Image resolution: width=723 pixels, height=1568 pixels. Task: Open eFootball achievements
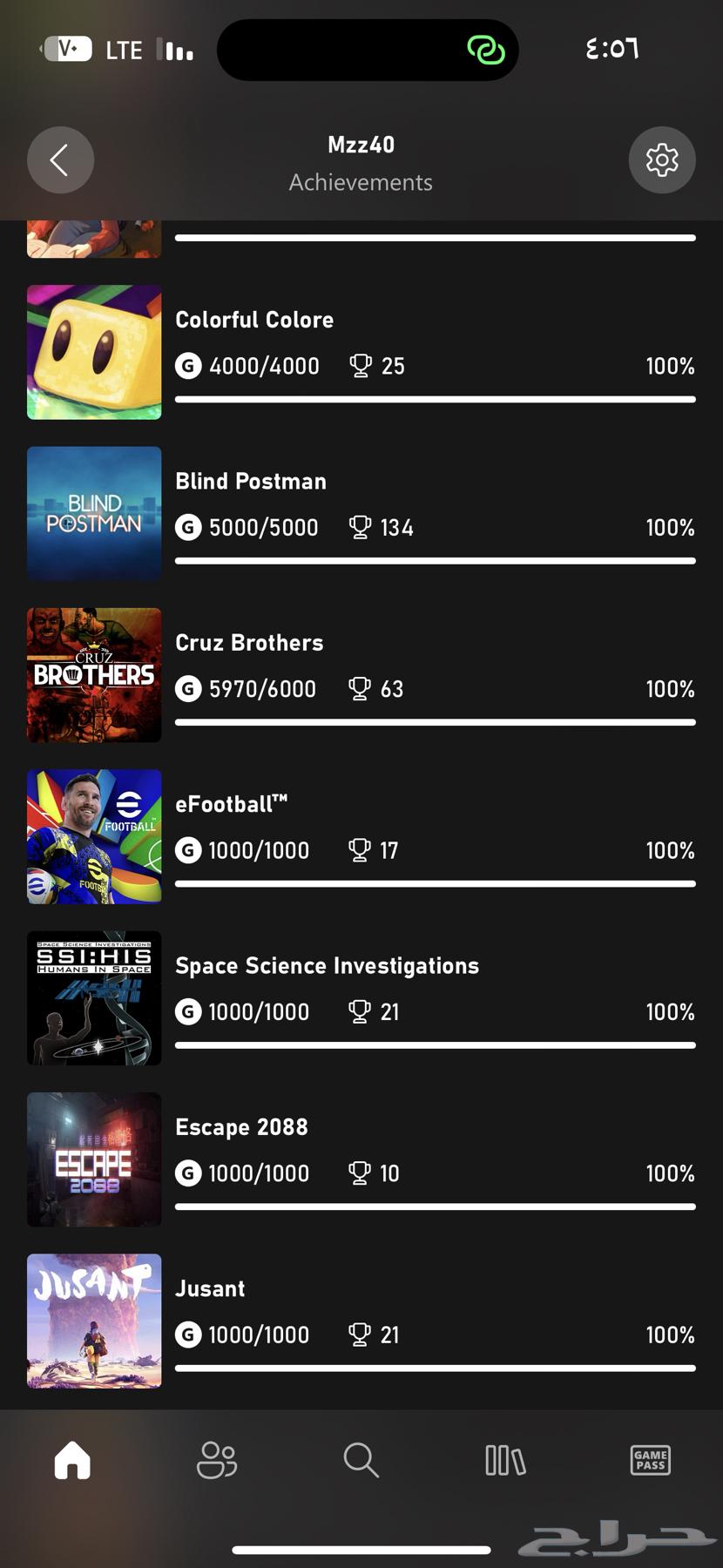[x=361, y=836]
